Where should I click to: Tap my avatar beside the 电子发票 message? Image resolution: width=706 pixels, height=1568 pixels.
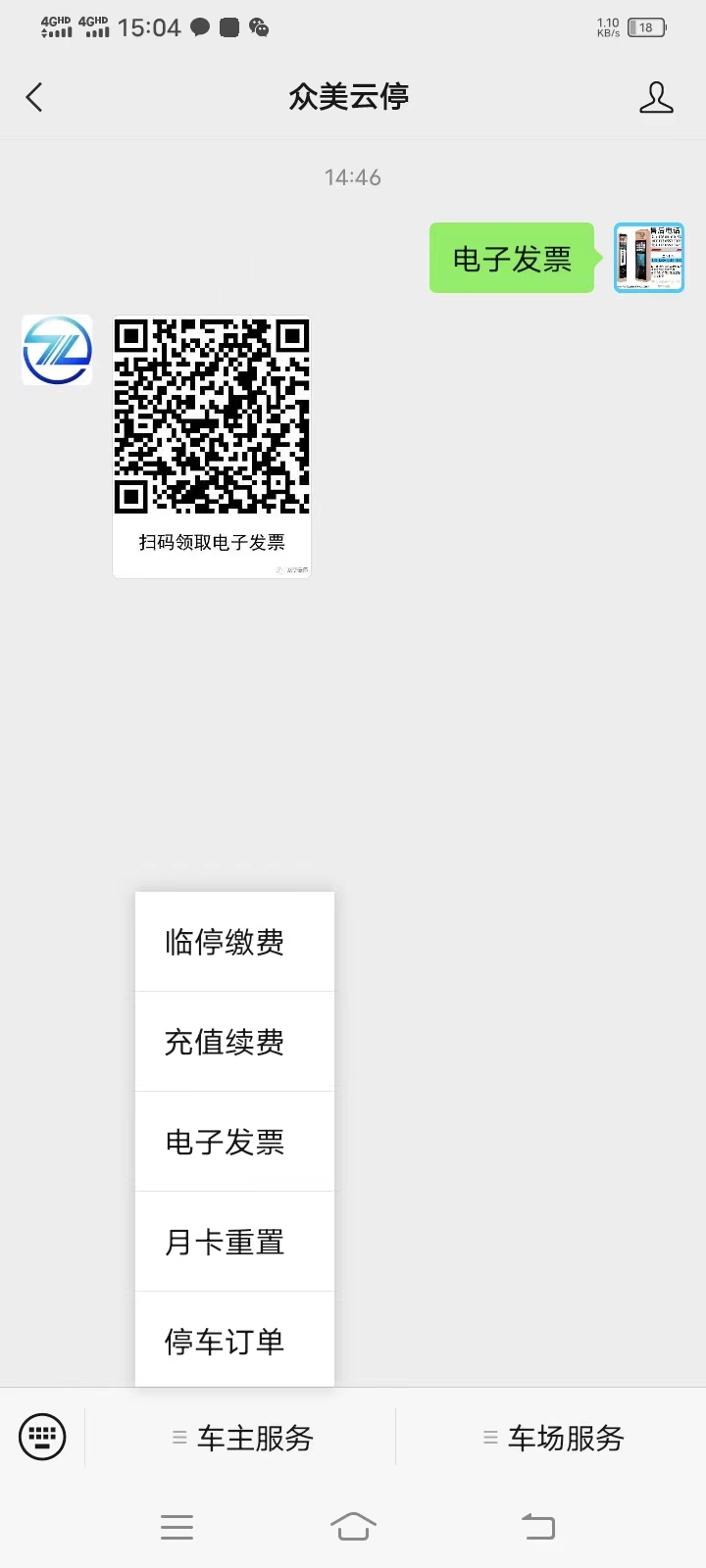point(649,258)
